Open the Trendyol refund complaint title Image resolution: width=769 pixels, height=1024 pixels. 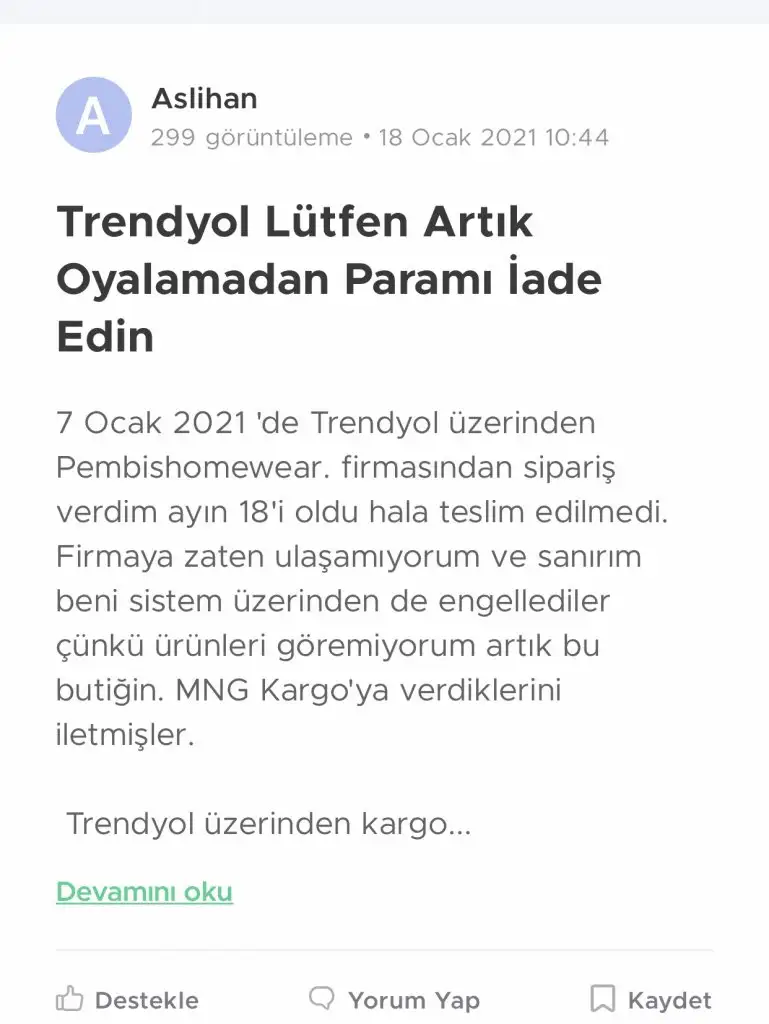pyautogui.click(x=330, y=279)
